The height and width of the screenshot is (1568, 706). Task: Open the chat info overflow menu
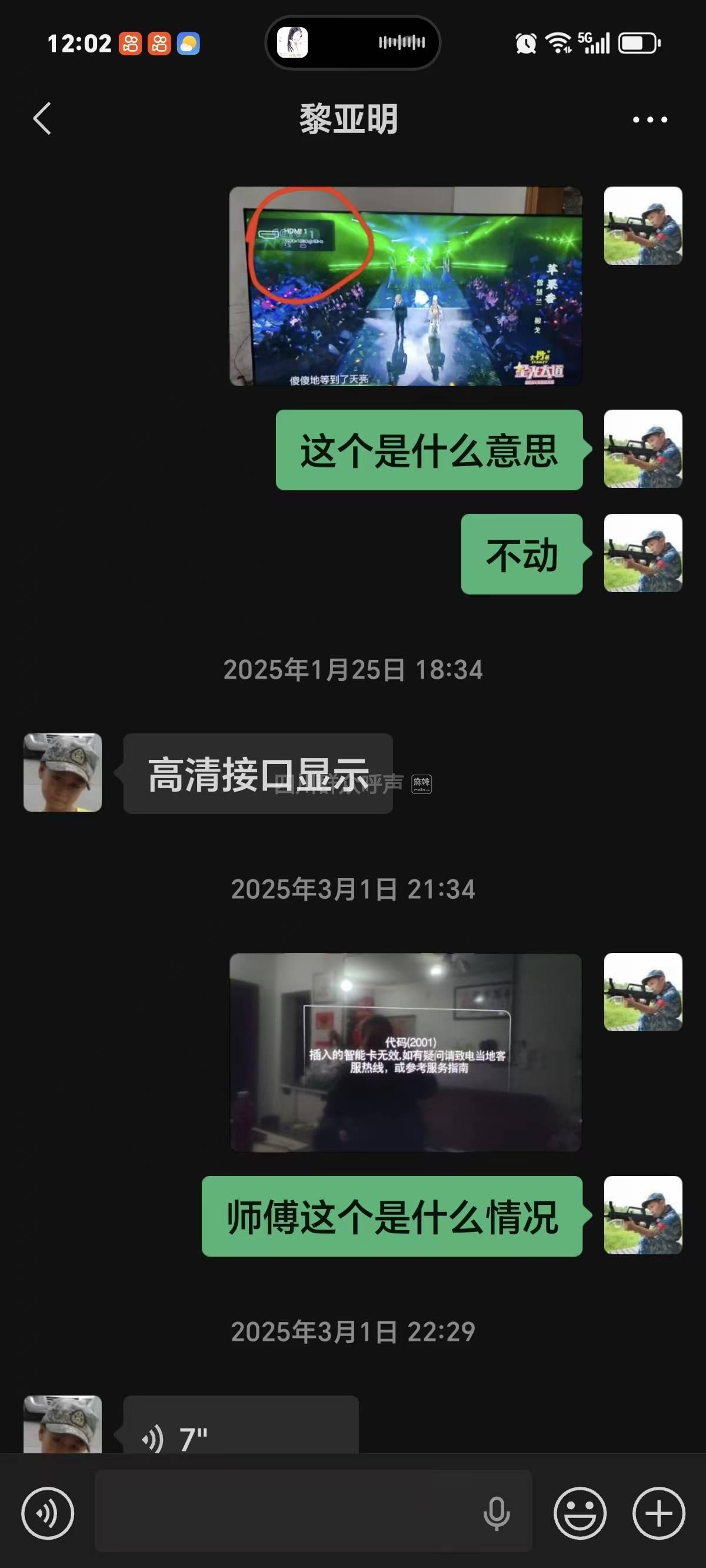coord(650,119)
